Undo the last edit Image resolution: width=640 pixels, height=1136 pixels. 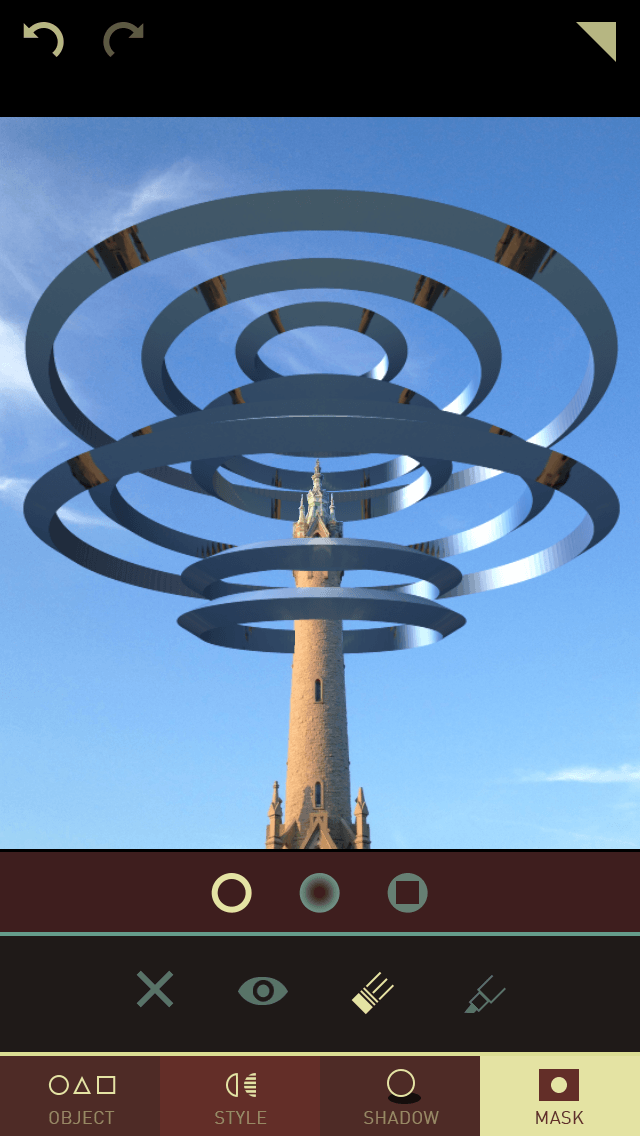[44, 41]
